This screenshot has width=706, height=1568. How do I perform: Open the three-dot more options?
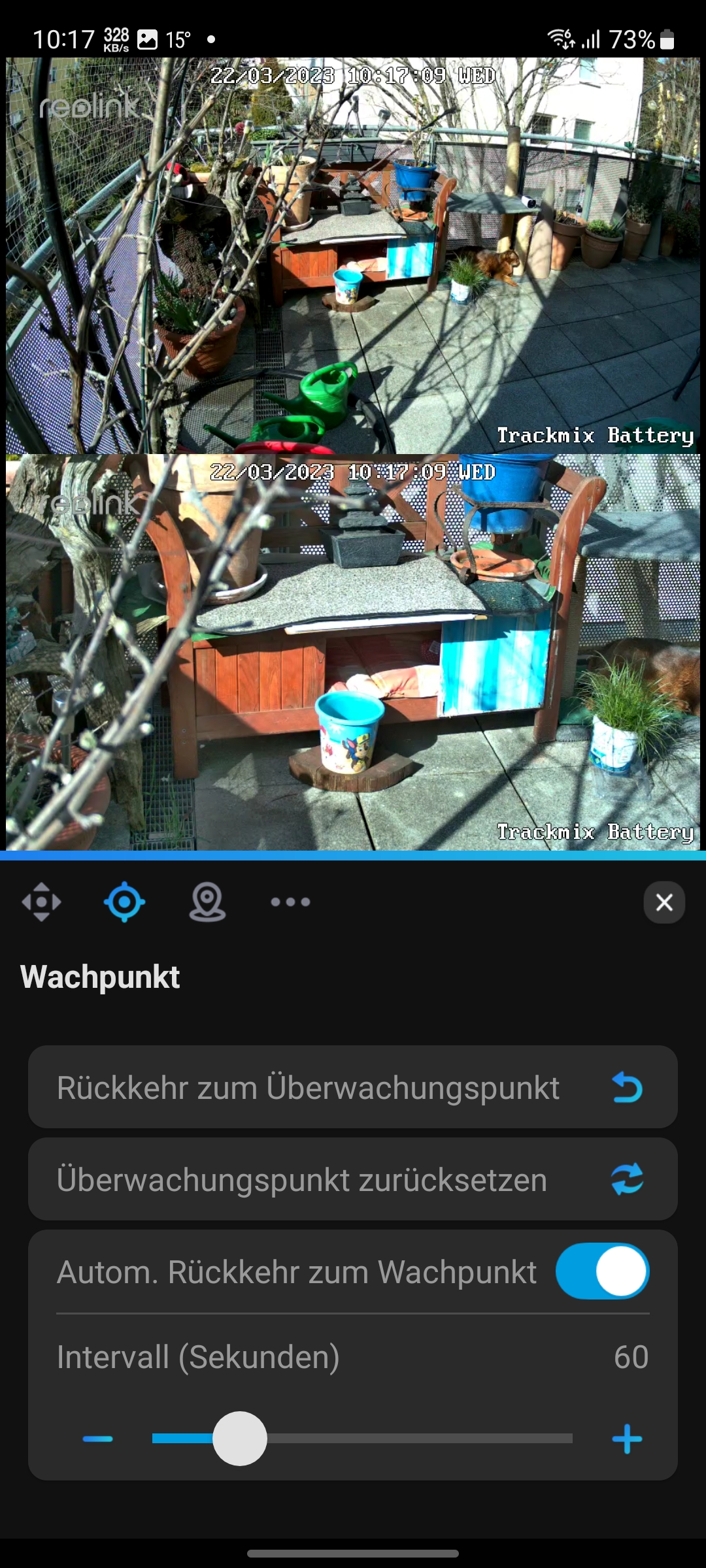pos(290,902)
